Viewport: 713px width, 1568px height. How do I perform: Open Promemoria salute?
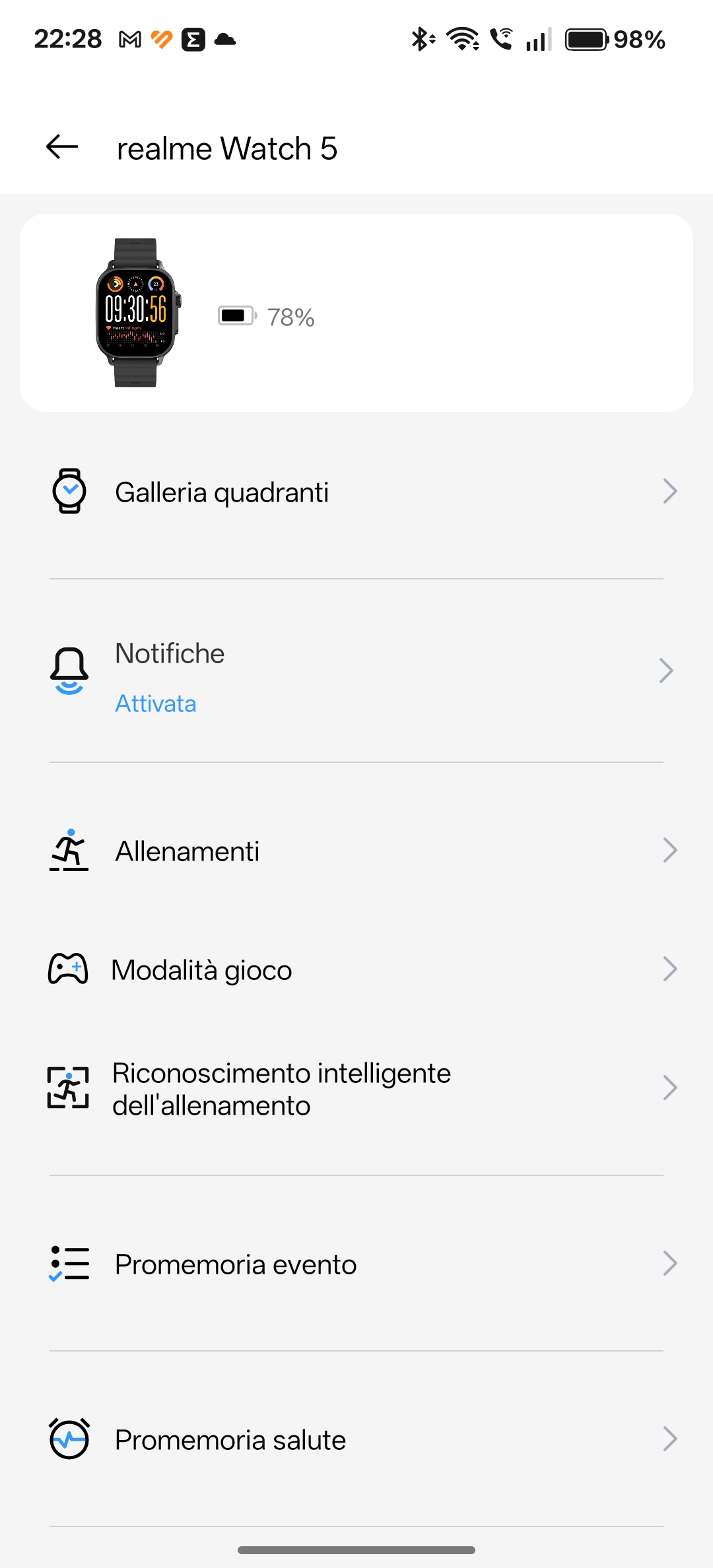click(356, 1440)
